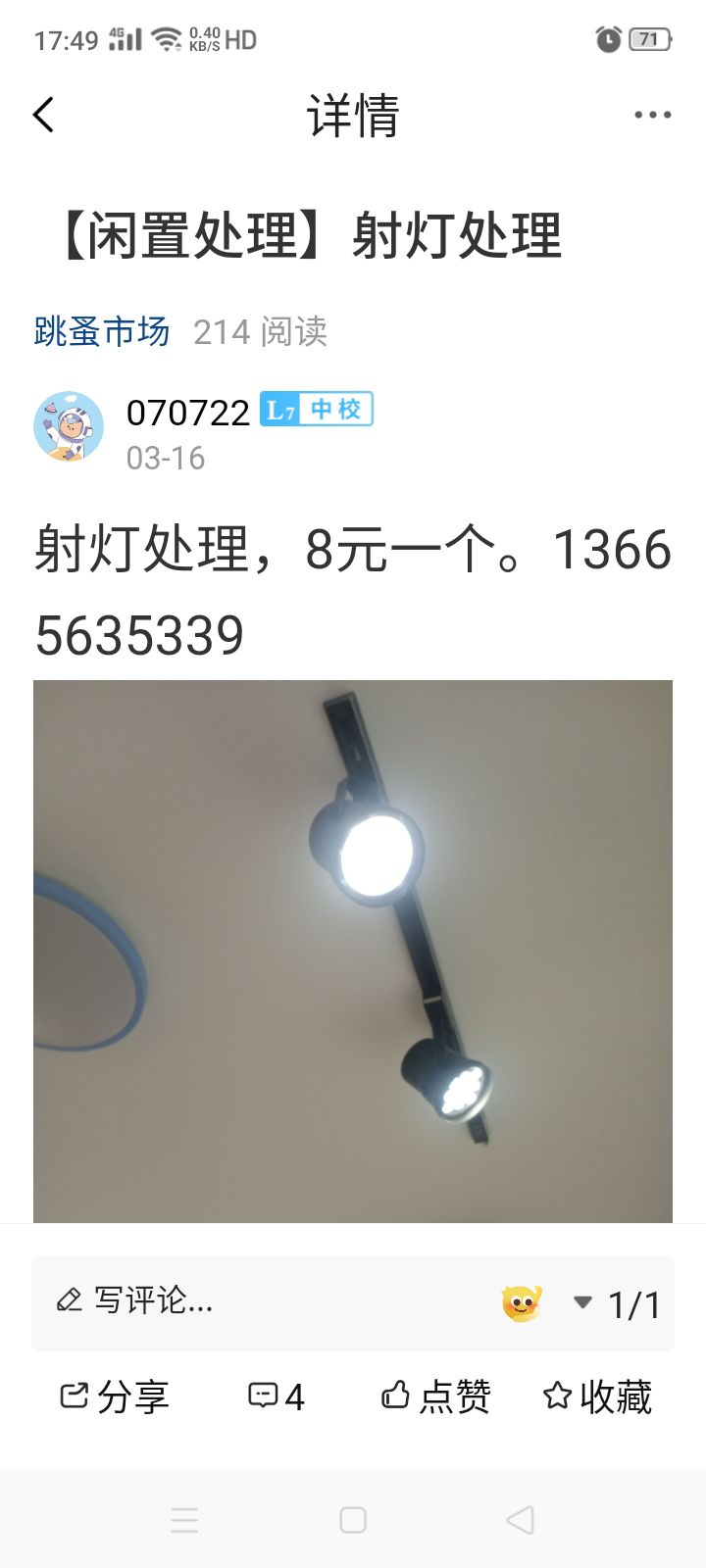Screen dimensions: 706x1568
Task: Enlarge the spotlight photo in the post
Action: (x=353, y=951)
